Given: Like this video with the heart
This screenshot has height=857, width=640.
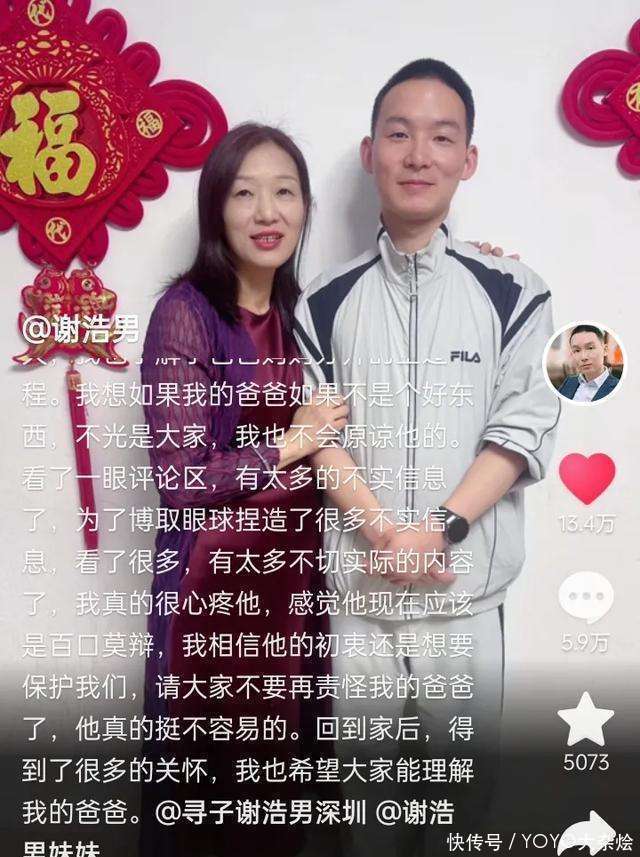Looking at the screenshot, I should click(x=587, y=479).
